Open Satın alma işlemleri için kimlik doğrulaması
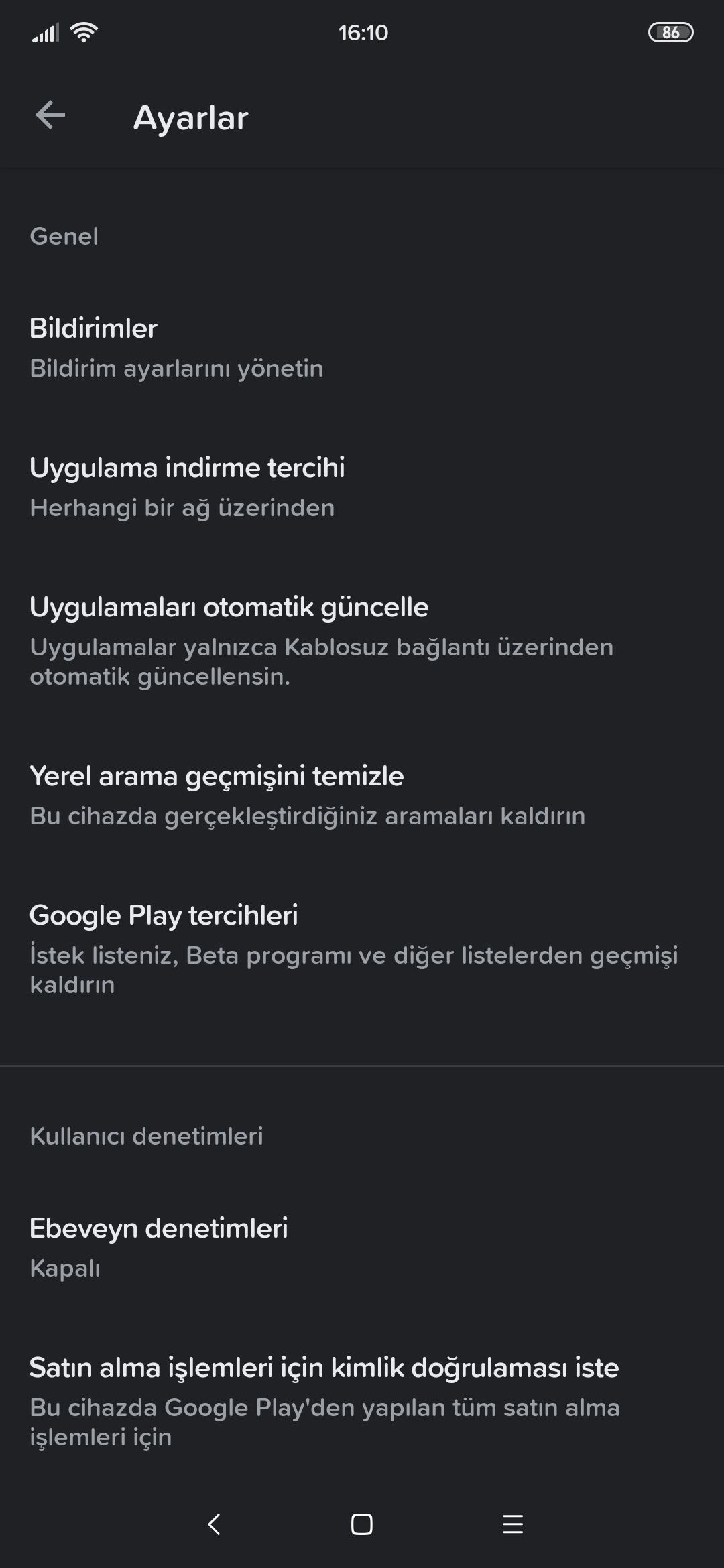Viewport: 724px width, 1568px height. [x=362, y=1402]
